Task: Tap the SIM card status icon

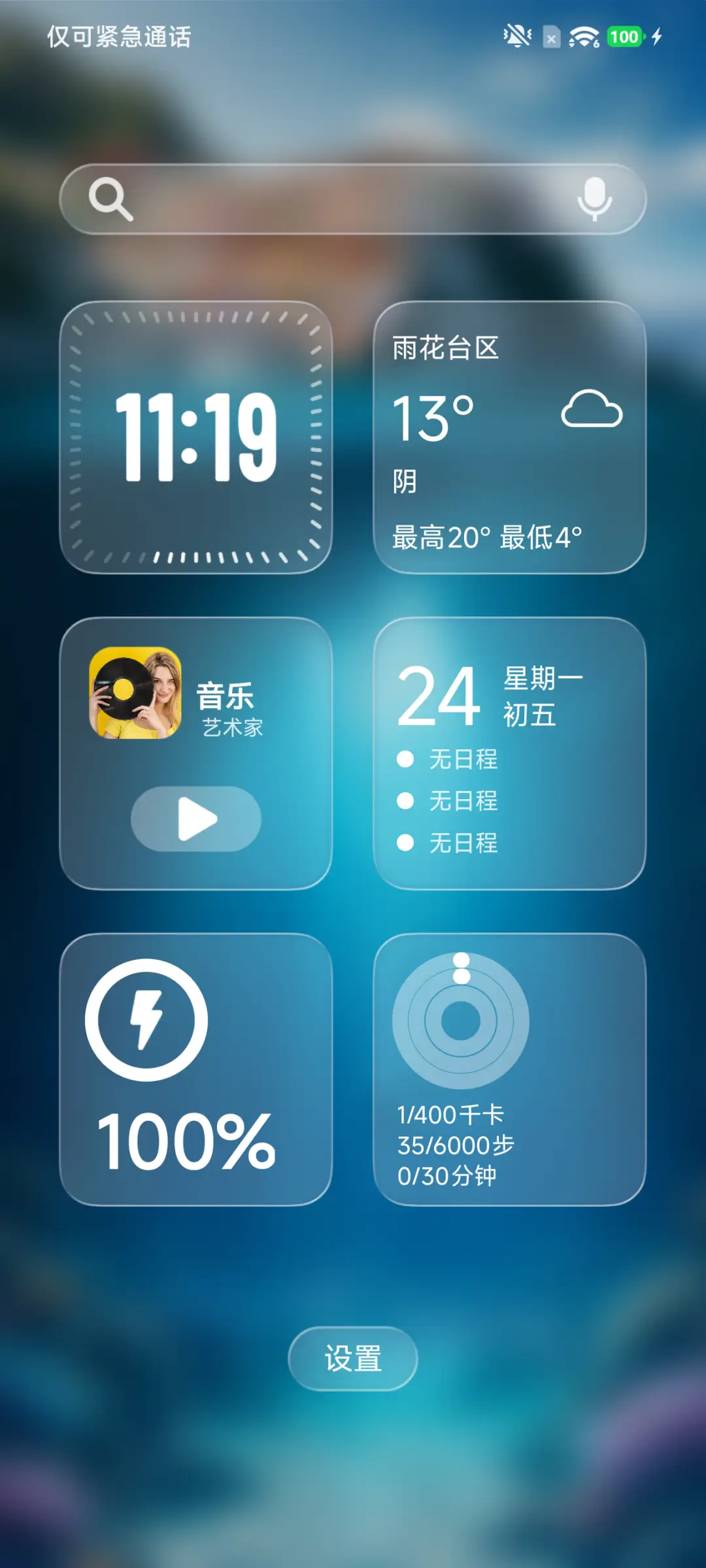Action: click(x=550, y=37)
